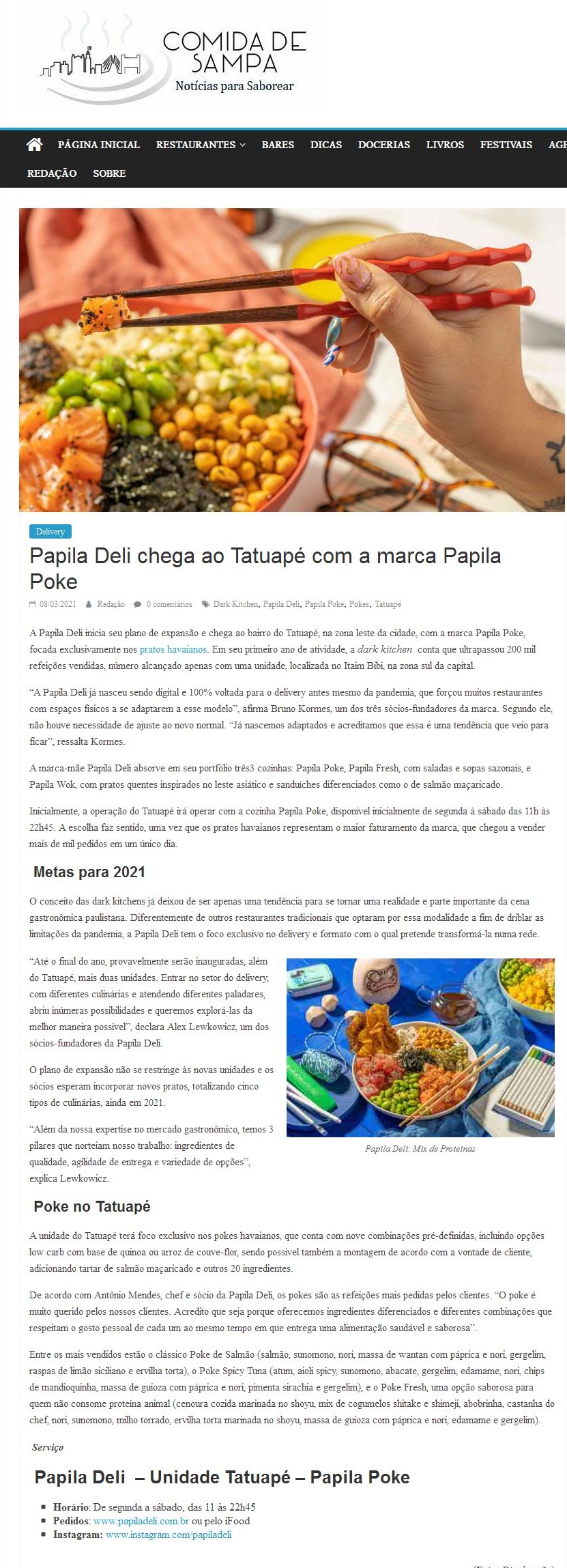Open Página Inicial menu item
The height and width of the screenshot is (1568, 567).
click(x=98, y=145)
